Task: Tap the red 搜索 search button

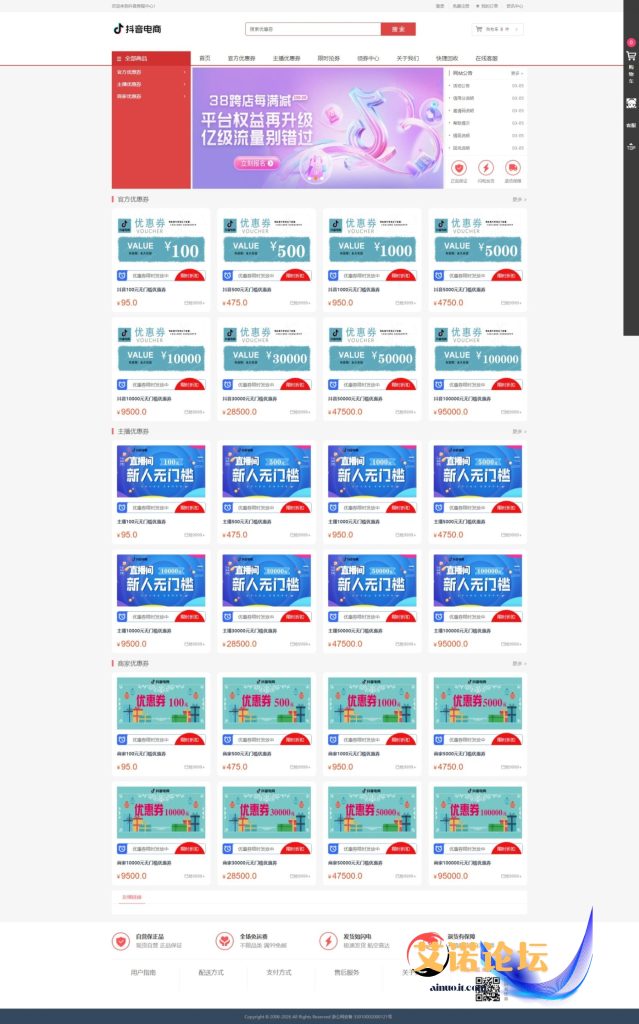Action: click(398, 30)
